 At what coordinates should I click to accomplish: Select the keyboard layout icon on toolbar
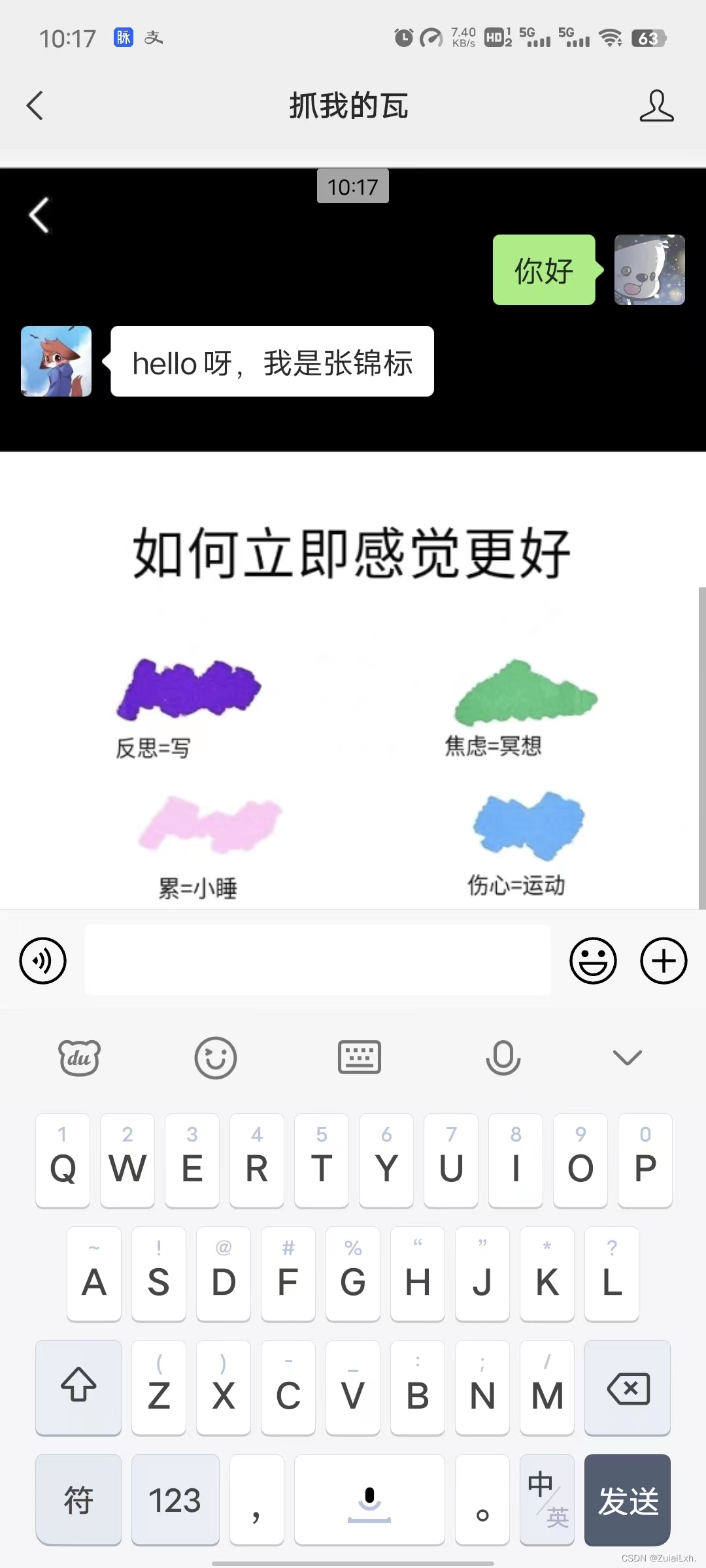click(x=359, y=1056)
